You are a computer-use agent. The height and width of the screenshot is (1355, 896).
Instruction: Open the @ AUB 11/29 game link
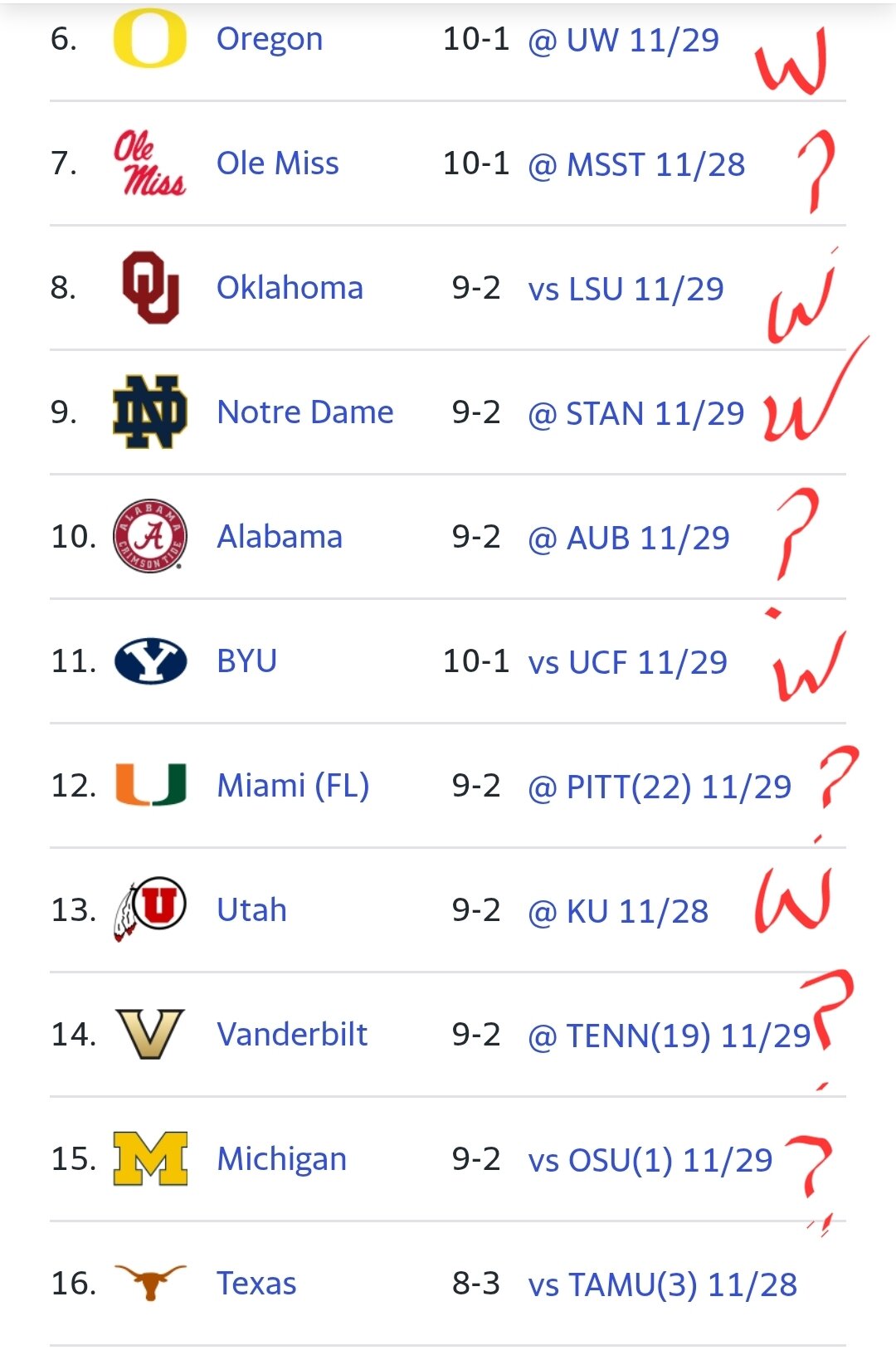[x=628, y=538]
